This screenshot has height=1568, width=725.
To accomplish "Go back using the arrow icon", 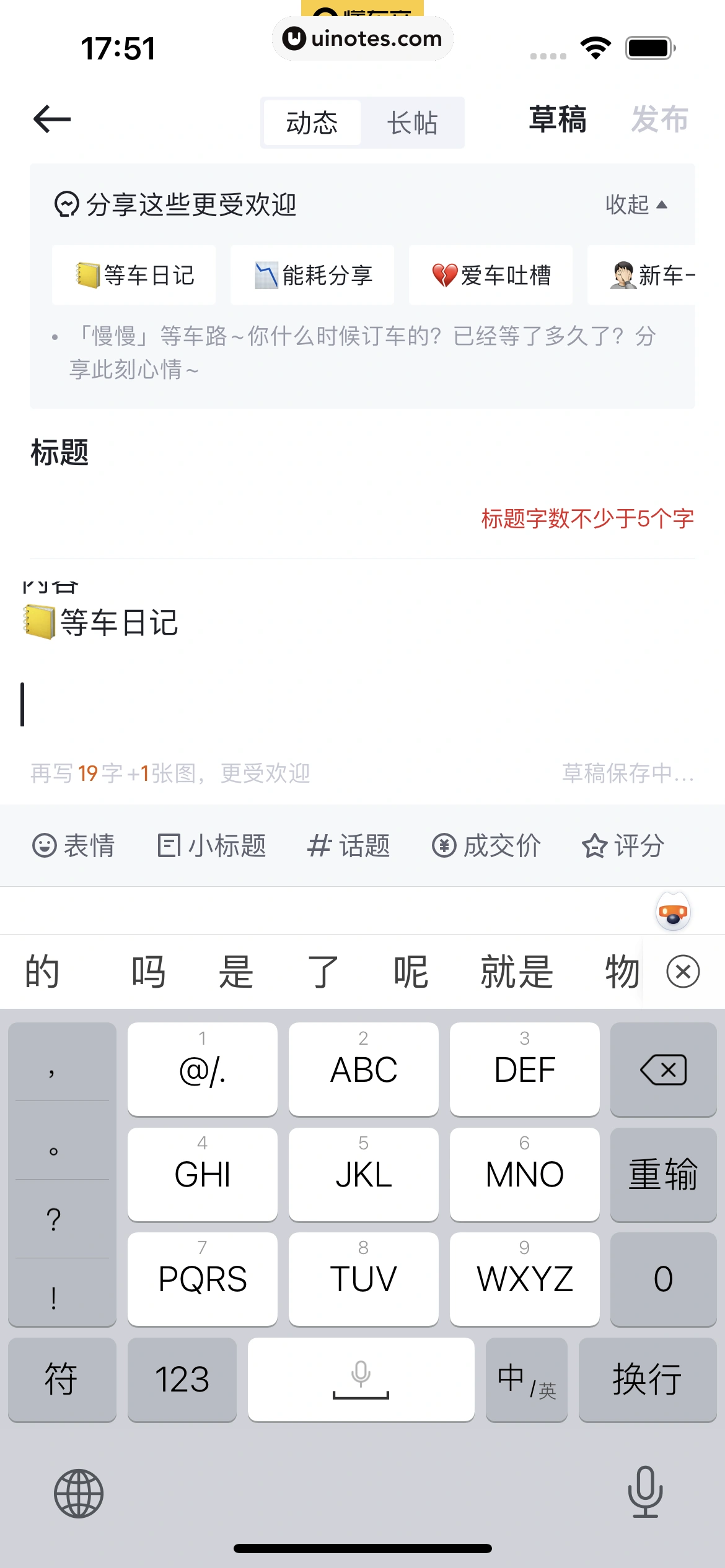I will 52,119.
